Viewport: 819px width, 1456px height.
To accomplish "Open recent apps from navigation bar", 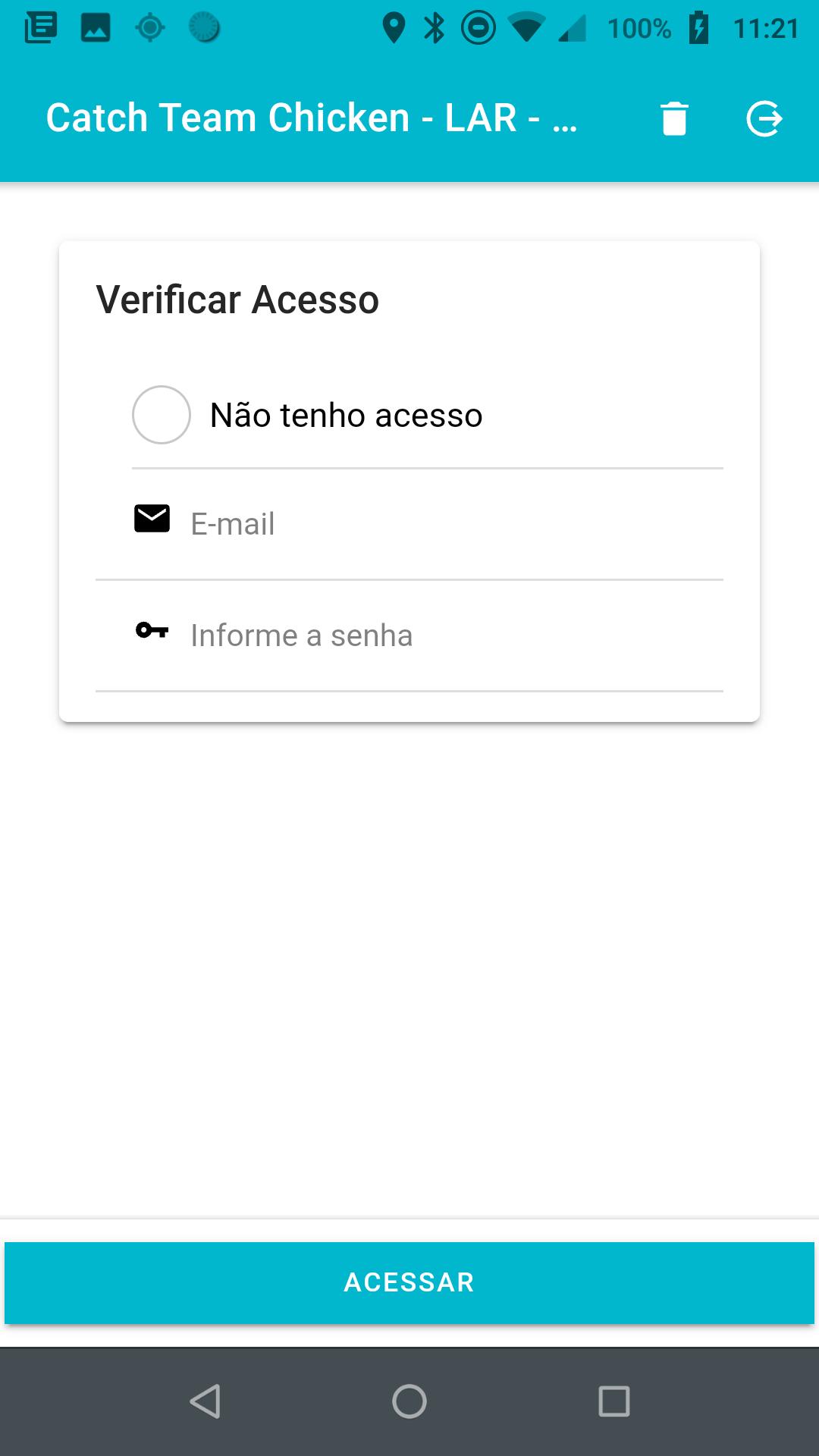I will 614,1401.
